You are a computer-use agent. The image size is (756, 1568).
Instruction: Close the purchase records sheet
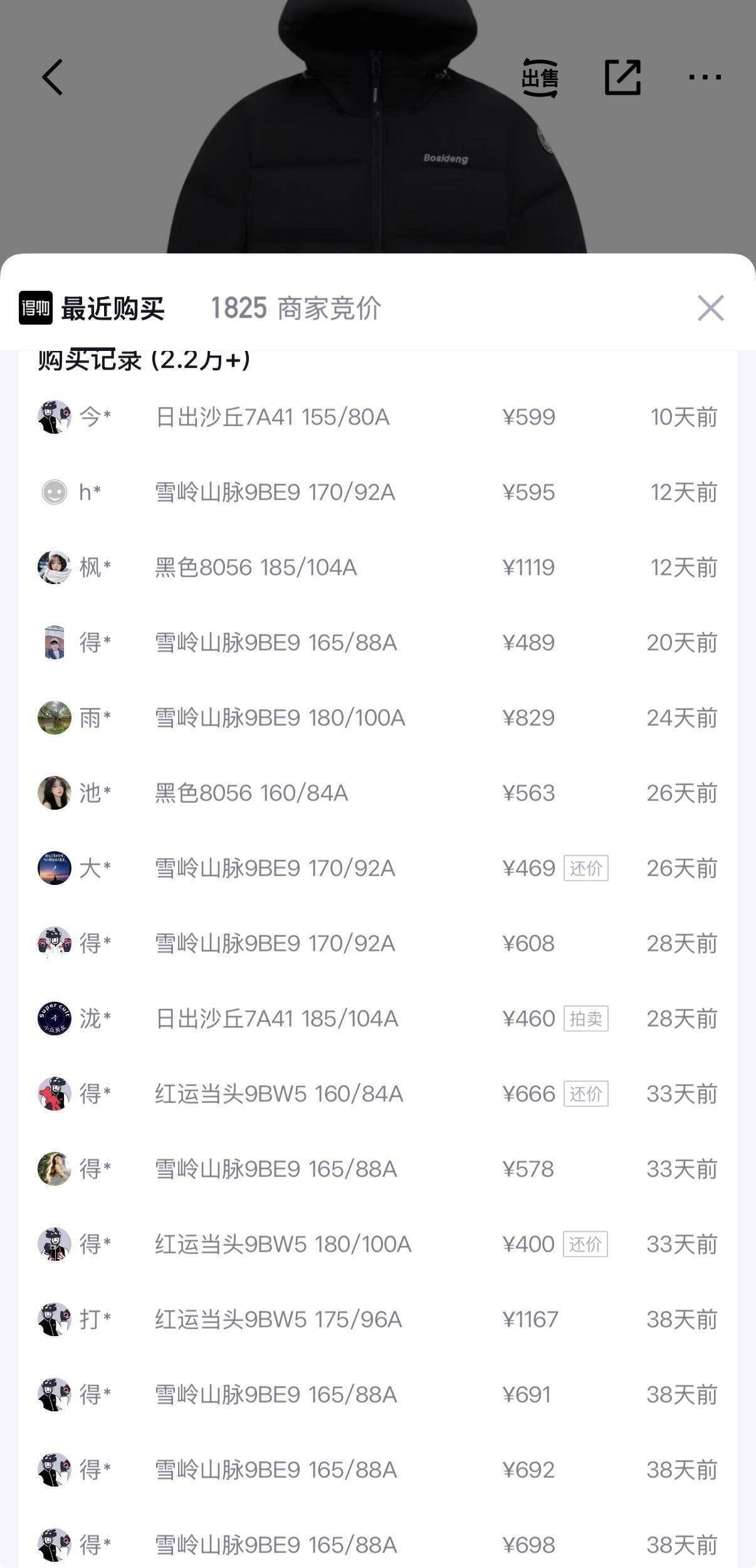[711, 308]
